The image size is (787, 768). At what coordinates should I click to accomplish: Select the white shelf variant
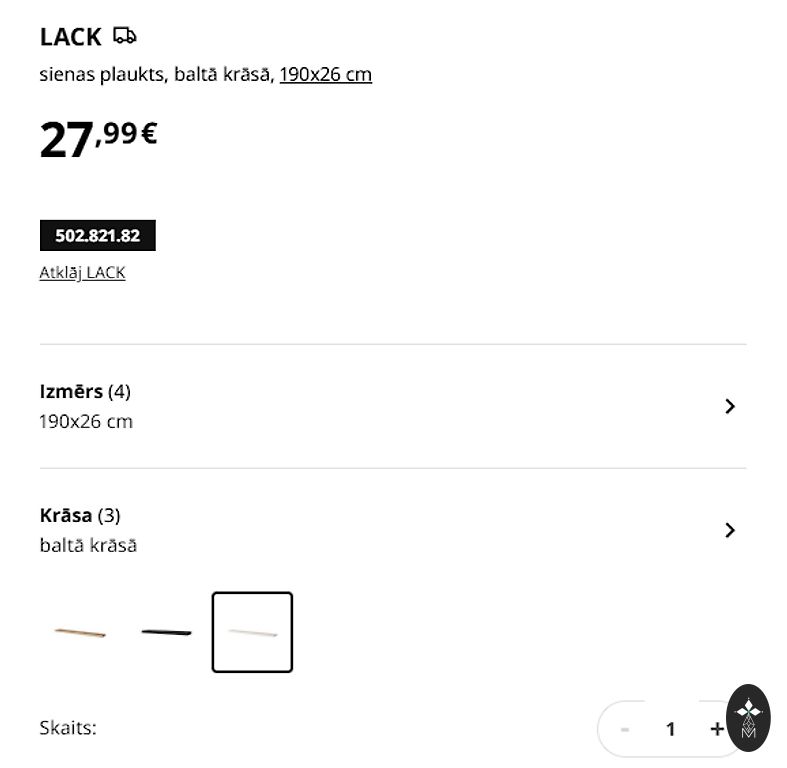pyautogui.click(x=252, y=632)
